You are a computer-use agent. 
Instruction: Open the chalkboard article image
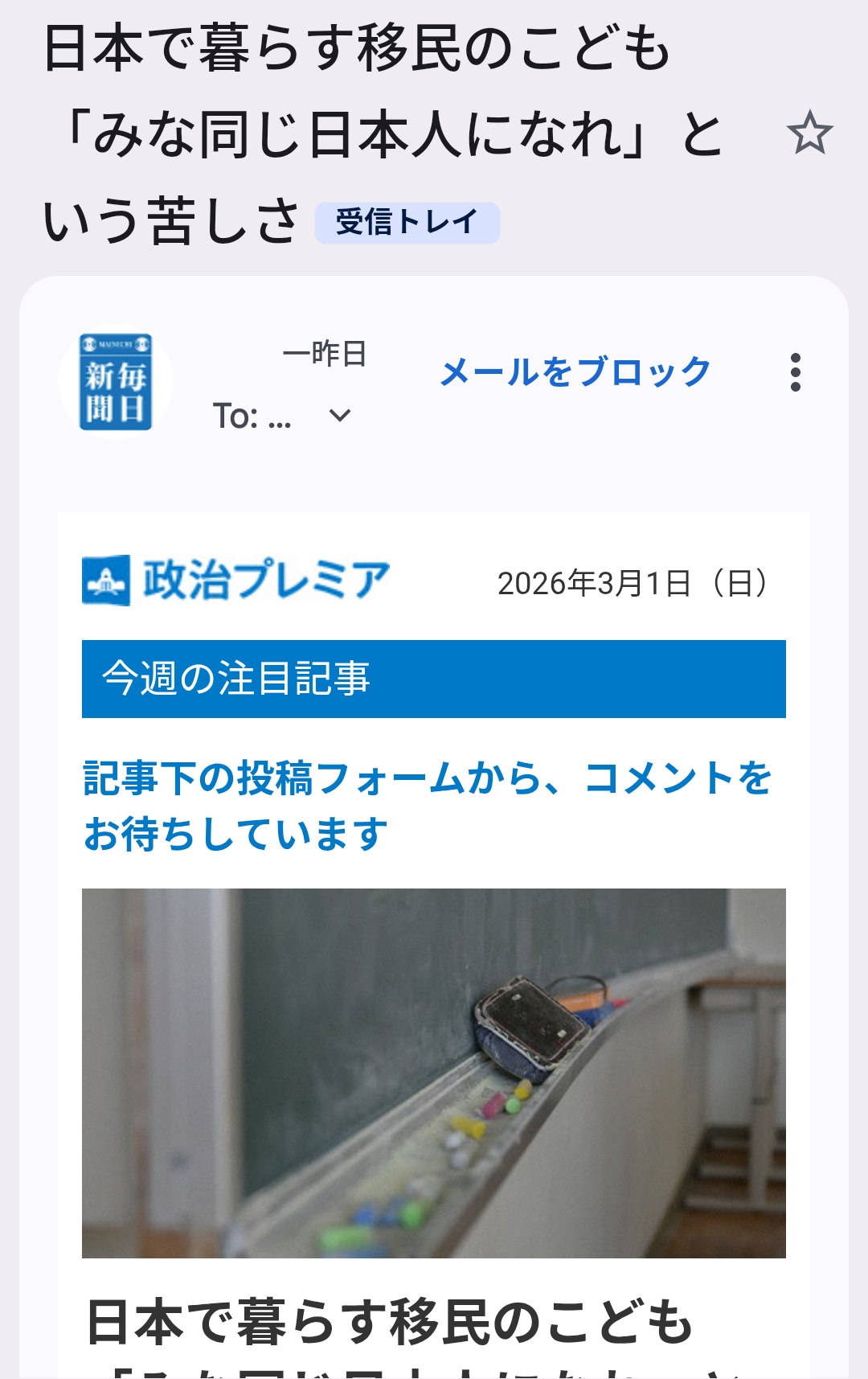pyautogui.click(x=434, y=1073)
